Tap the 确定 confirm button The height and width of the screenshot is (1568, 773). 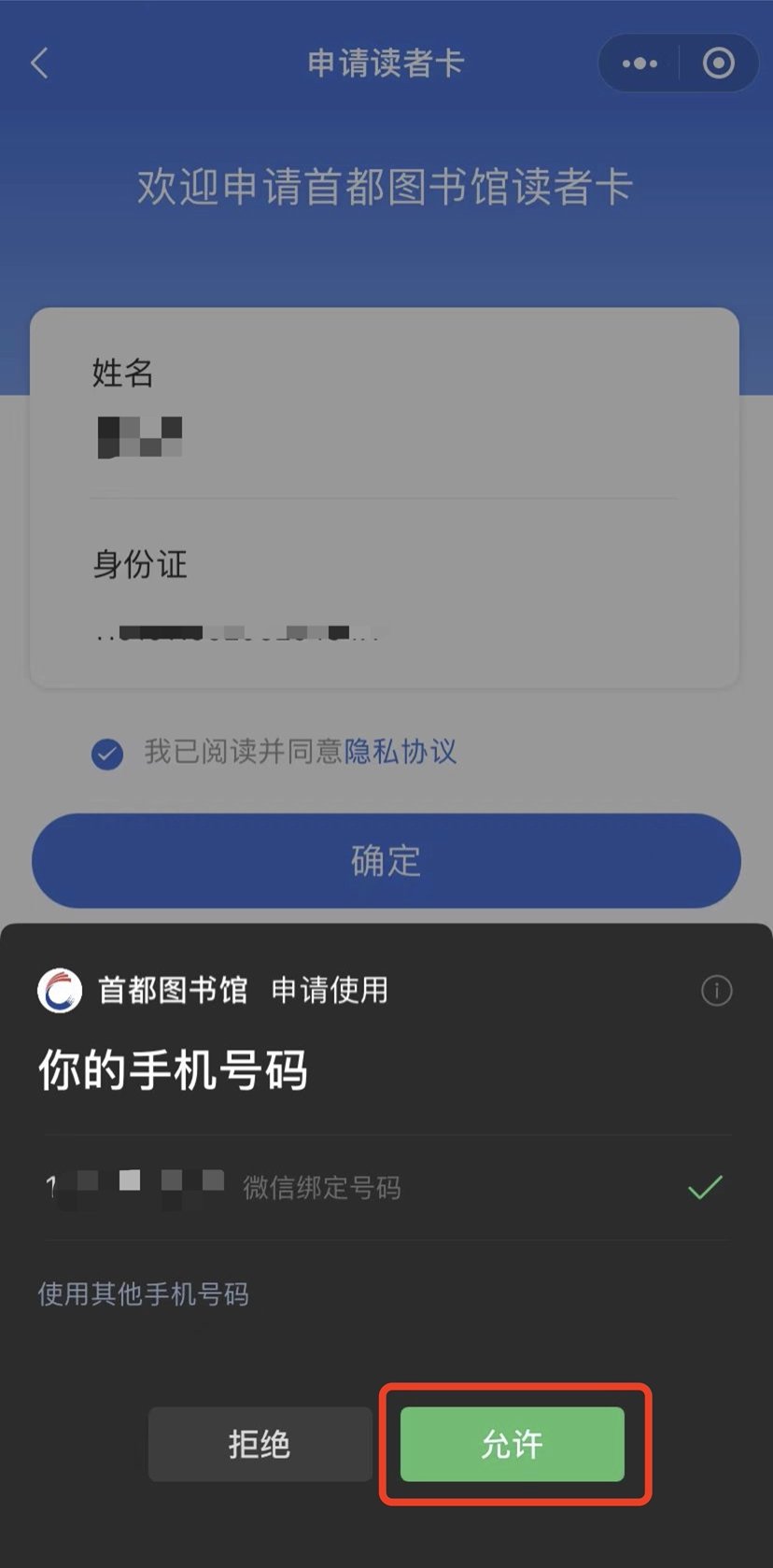(x=386, y=860)
